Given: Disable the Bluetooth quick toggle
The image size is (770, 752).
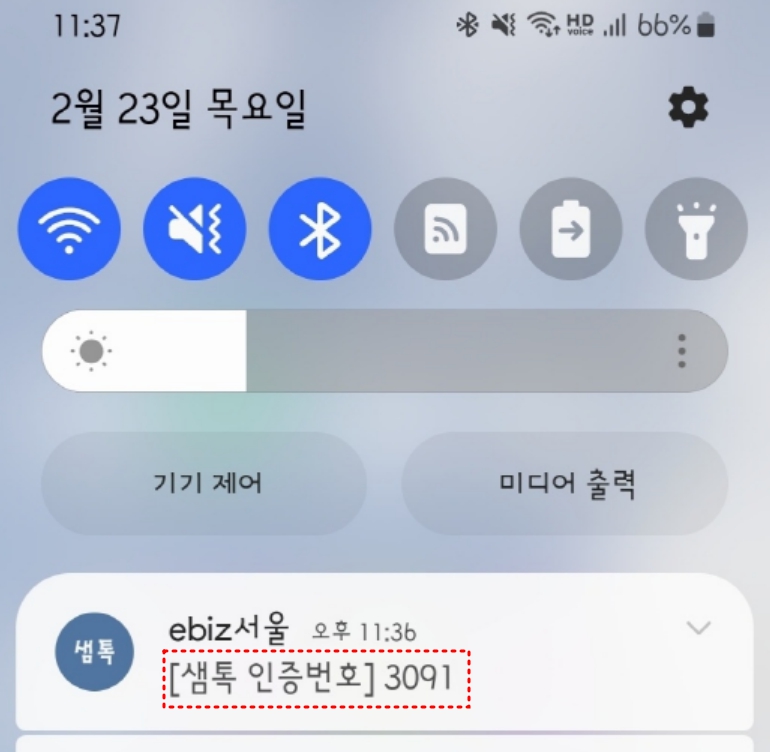Looking at the screenshot, I should pyautogui.click(x=320, y=229).
